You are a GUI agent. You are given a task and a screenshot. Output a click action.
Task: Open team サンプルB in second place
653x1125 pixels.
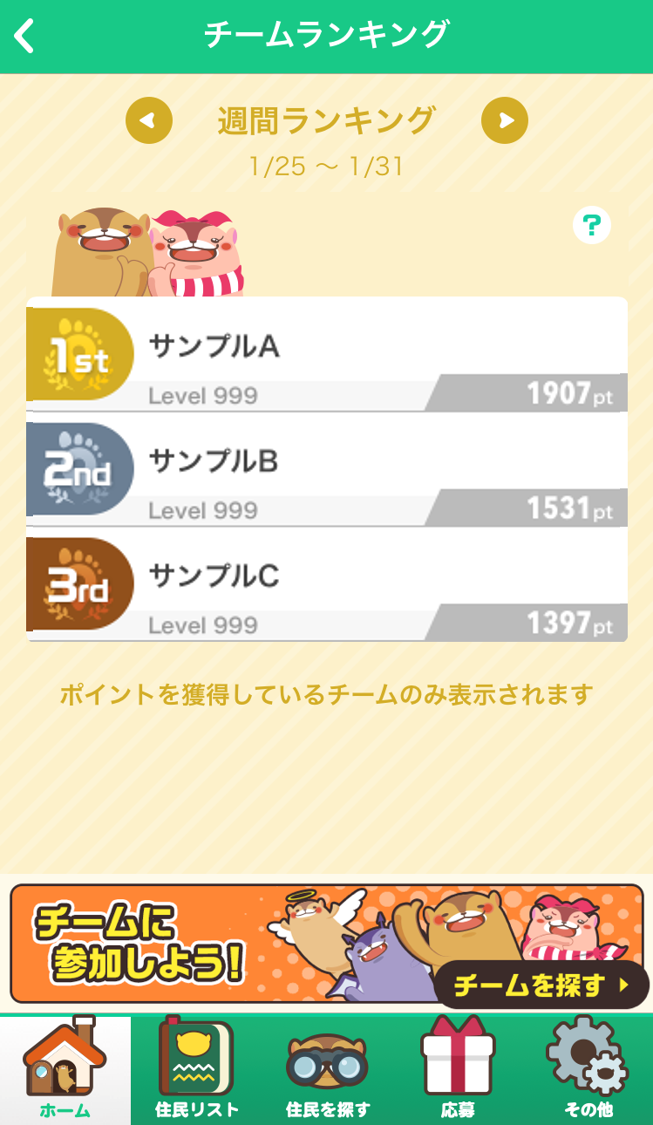(326, 470)
